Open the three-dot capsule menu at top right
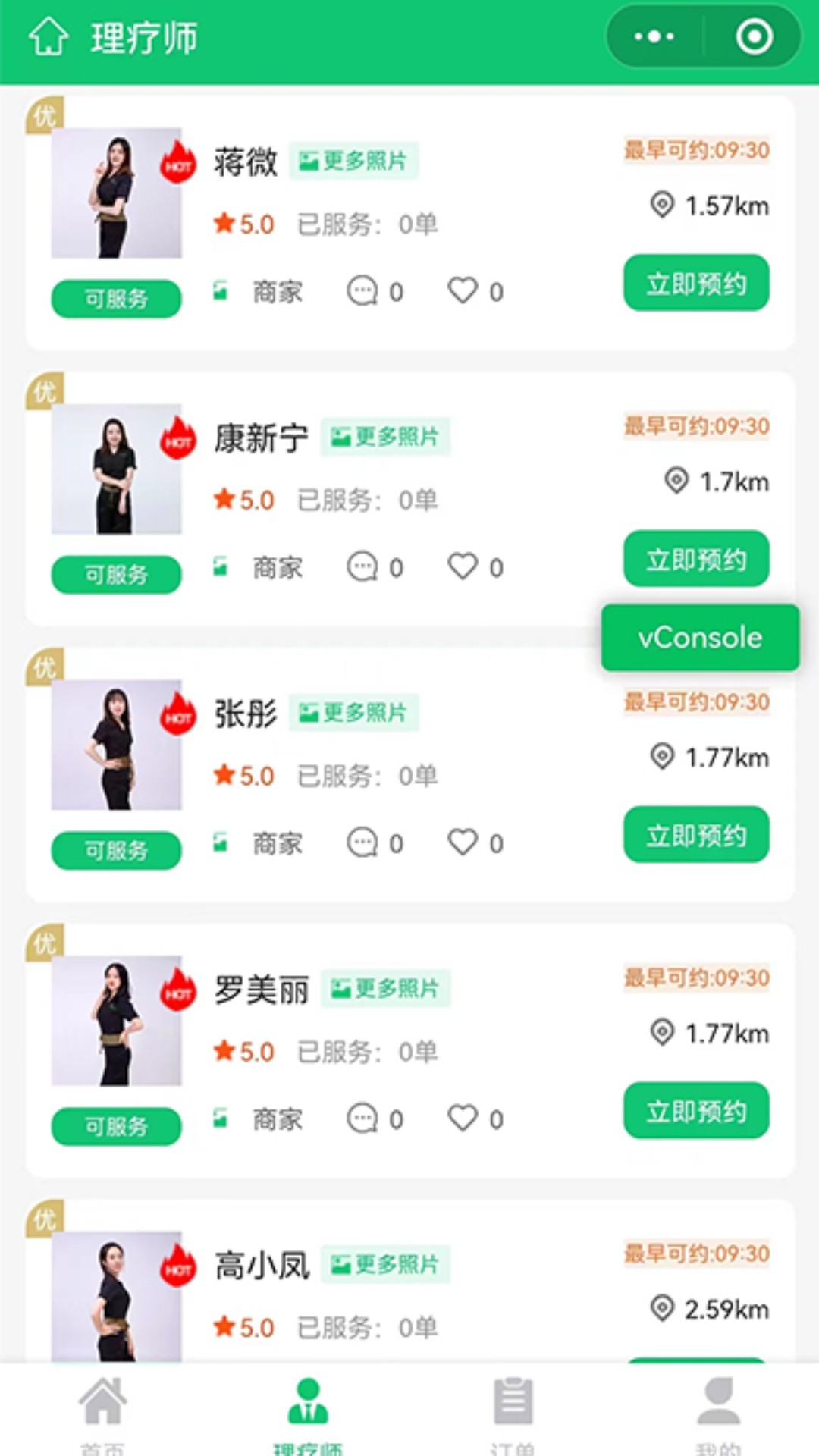 coord(653,36)
